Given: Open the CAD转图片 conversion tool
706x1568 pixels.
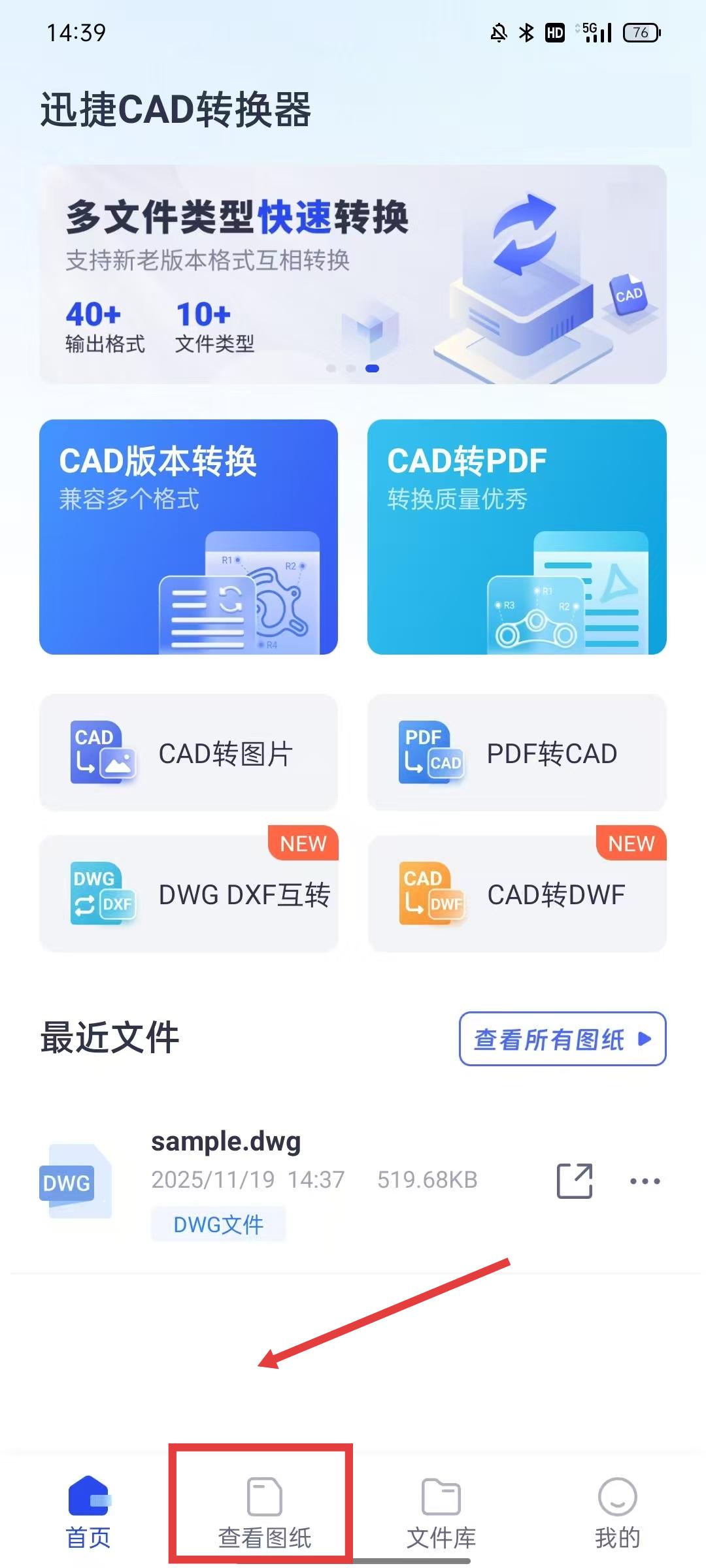Looking at the screenshot, I should pyautogui.click(x=189, y=753).
